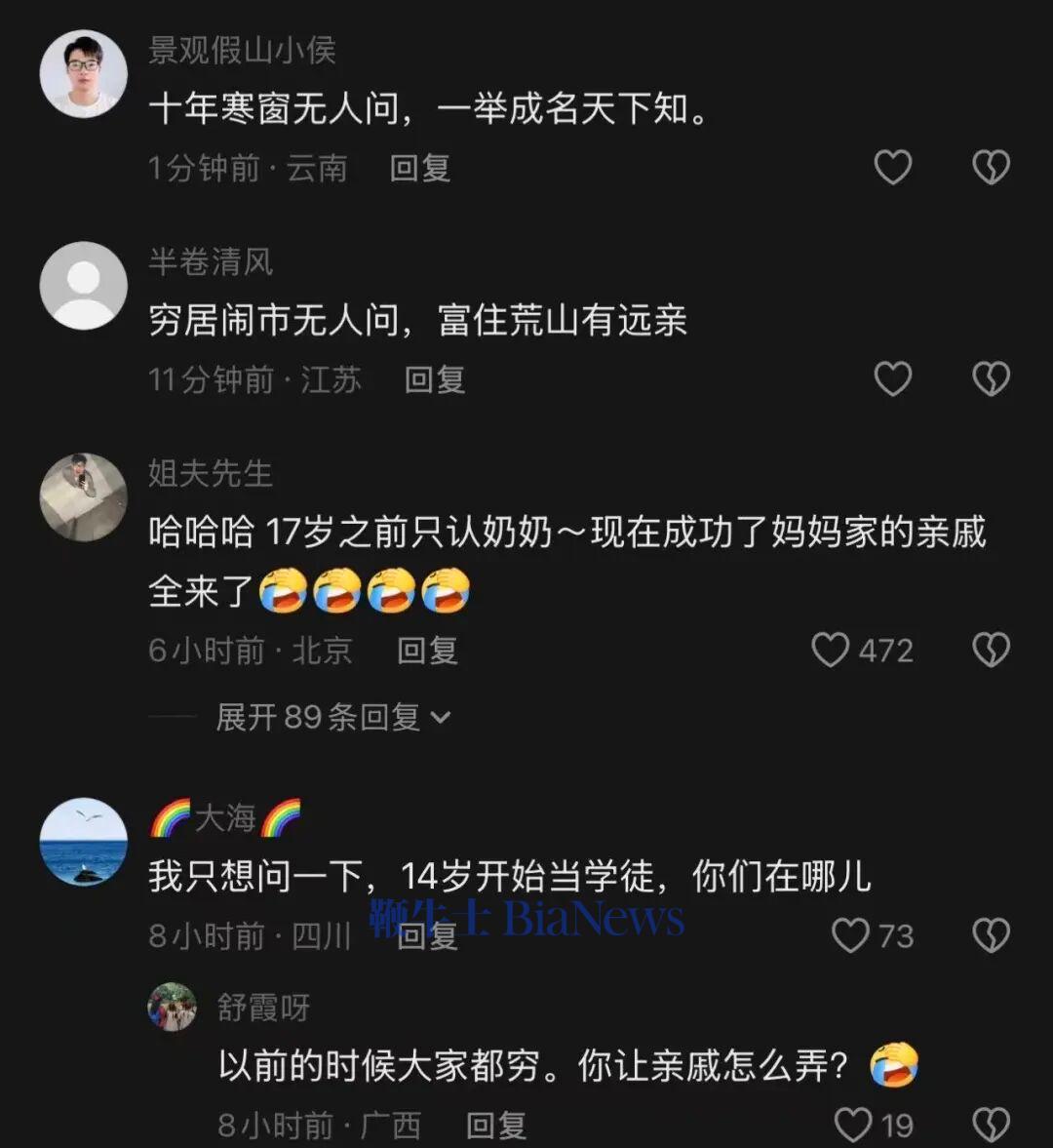Open 景观假山小侯's profile avatar
Image resolution: width=1053 pixels, height=1148 pixels.
point(84,73)
